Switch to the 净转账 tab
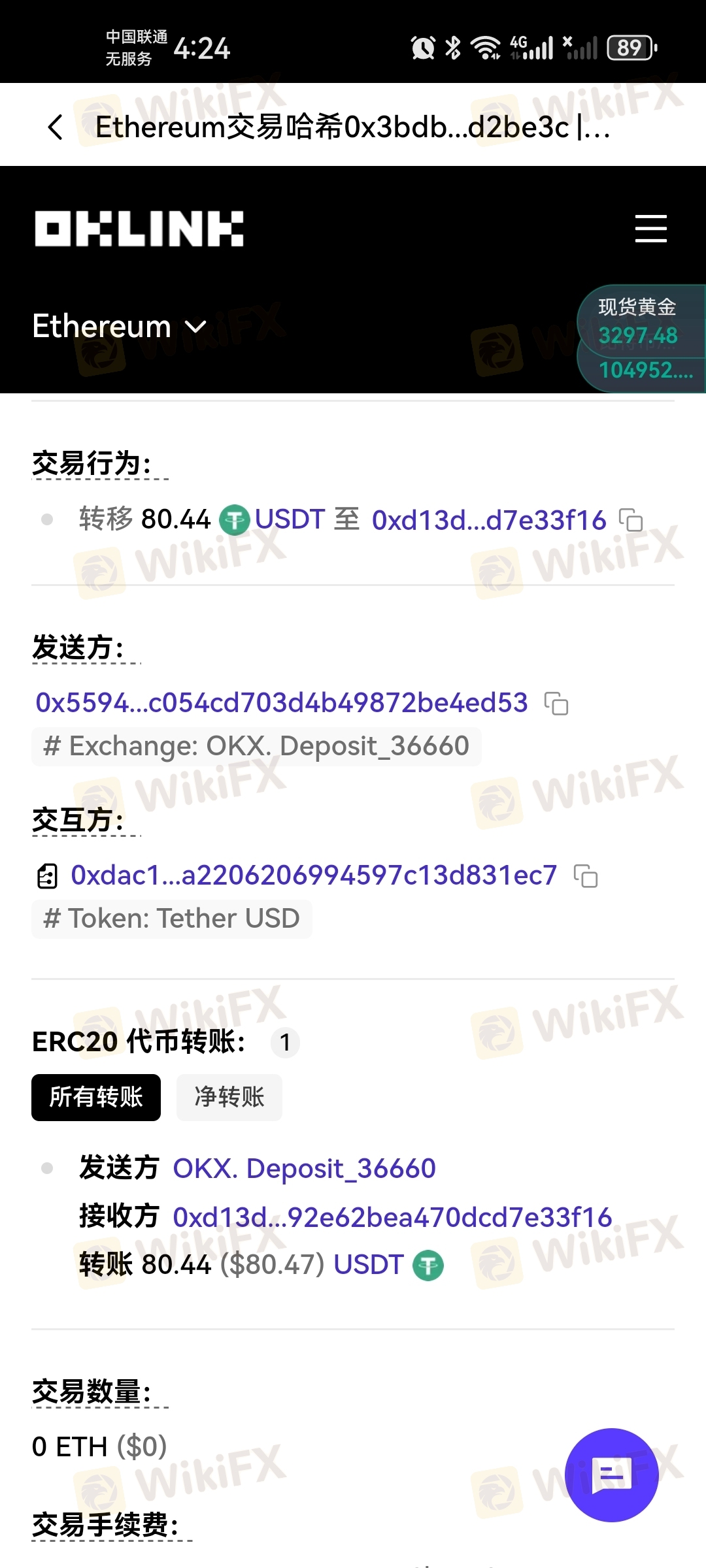The image size is (706, 1568). [x=229, y=1098]
